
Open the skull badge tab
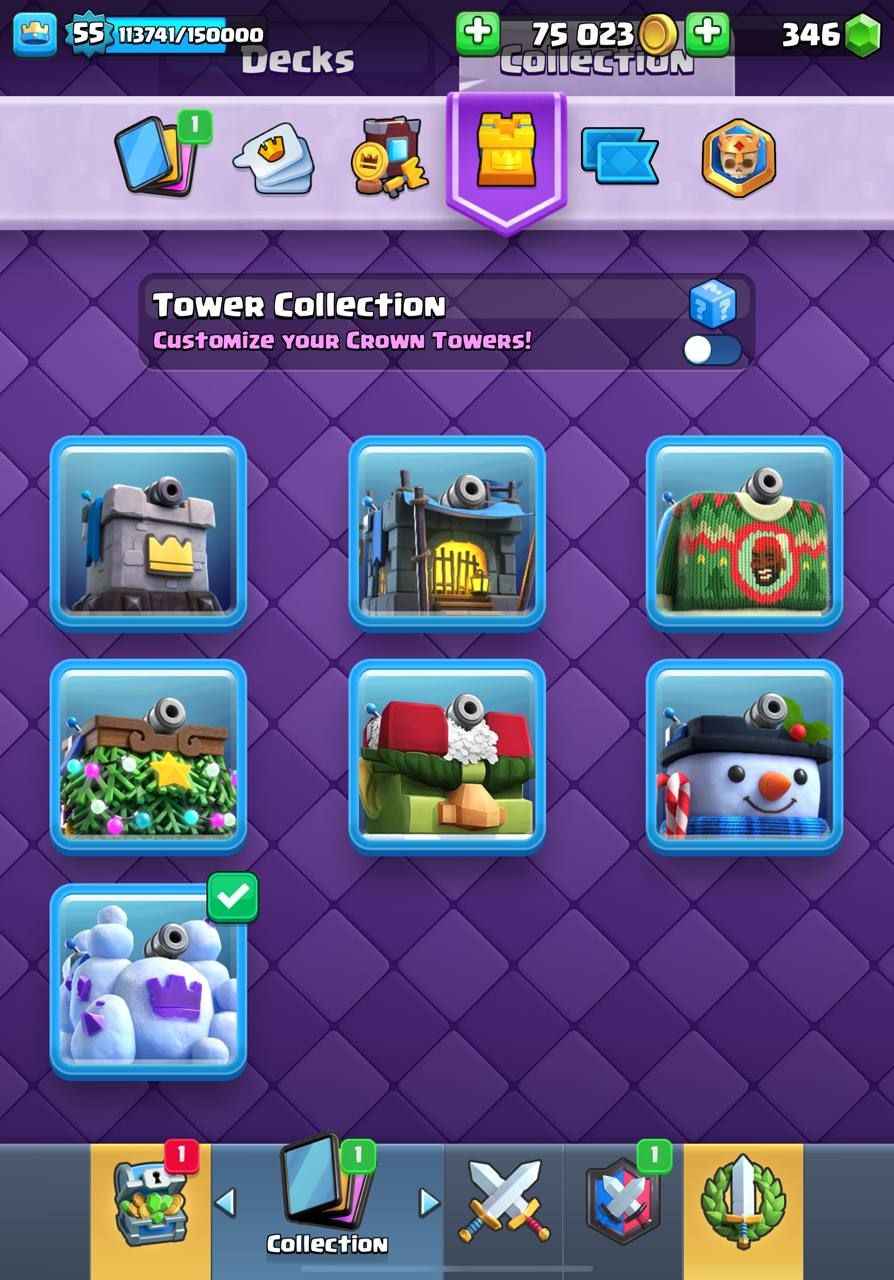point(738,158)
